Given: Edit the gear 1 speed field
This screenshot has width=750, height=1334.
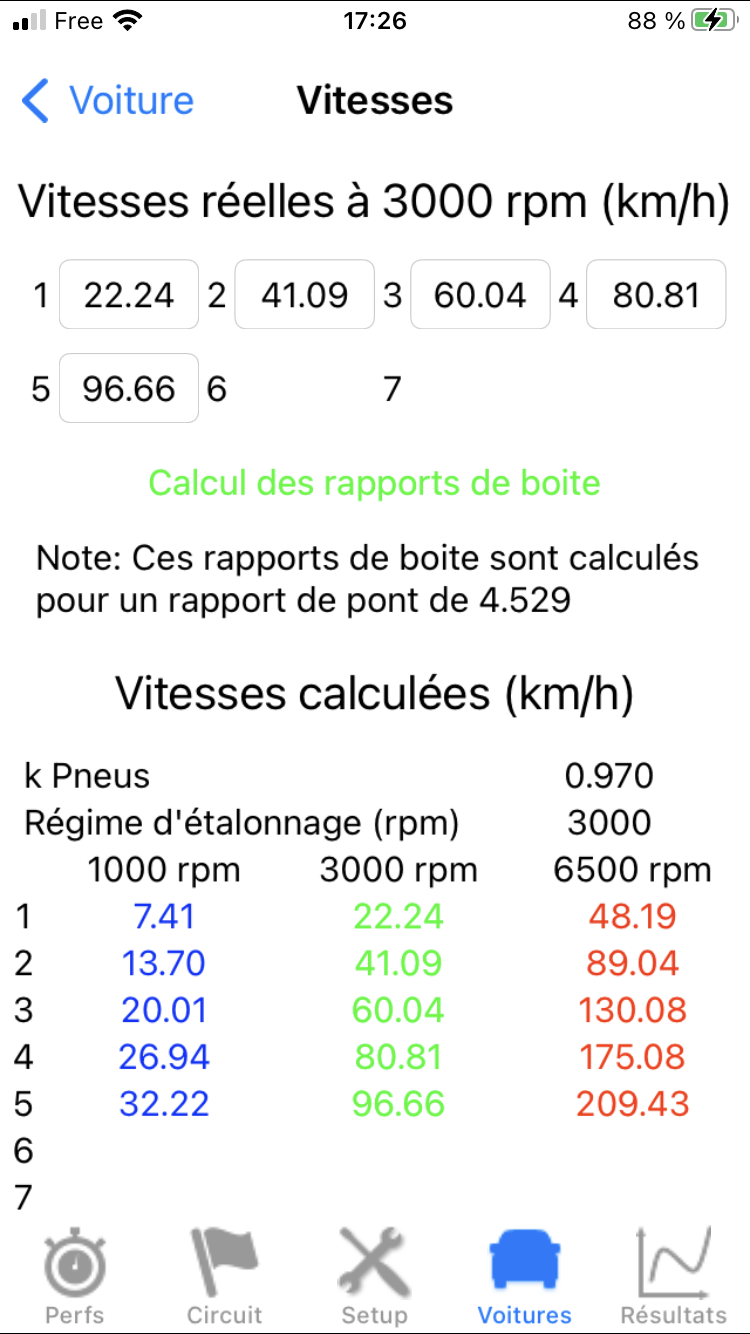Looking at the screenshot, I should point(129,295).
